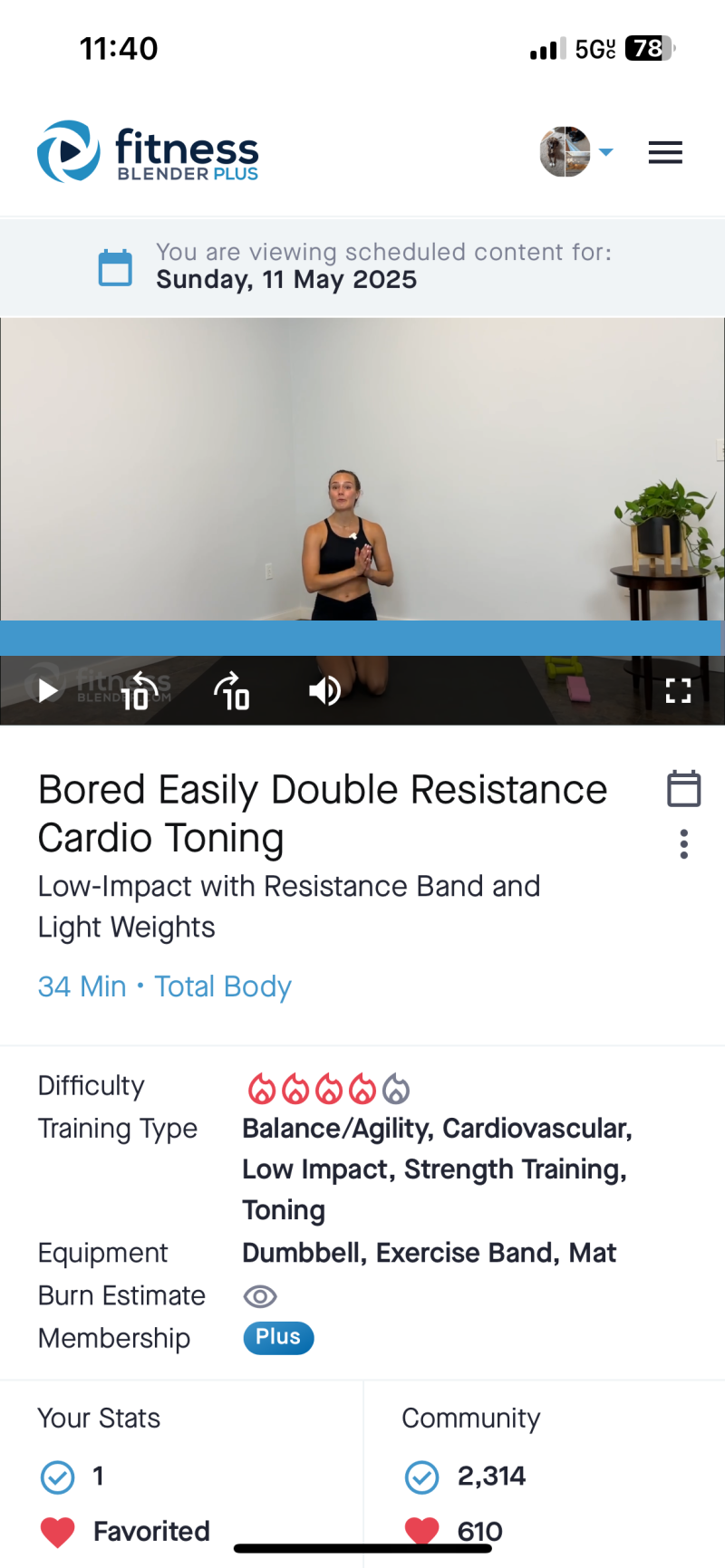This screenshot has width=725, height=1568.
Task: Skip forward 10 seconds in video
Action: tap(232, 692)
